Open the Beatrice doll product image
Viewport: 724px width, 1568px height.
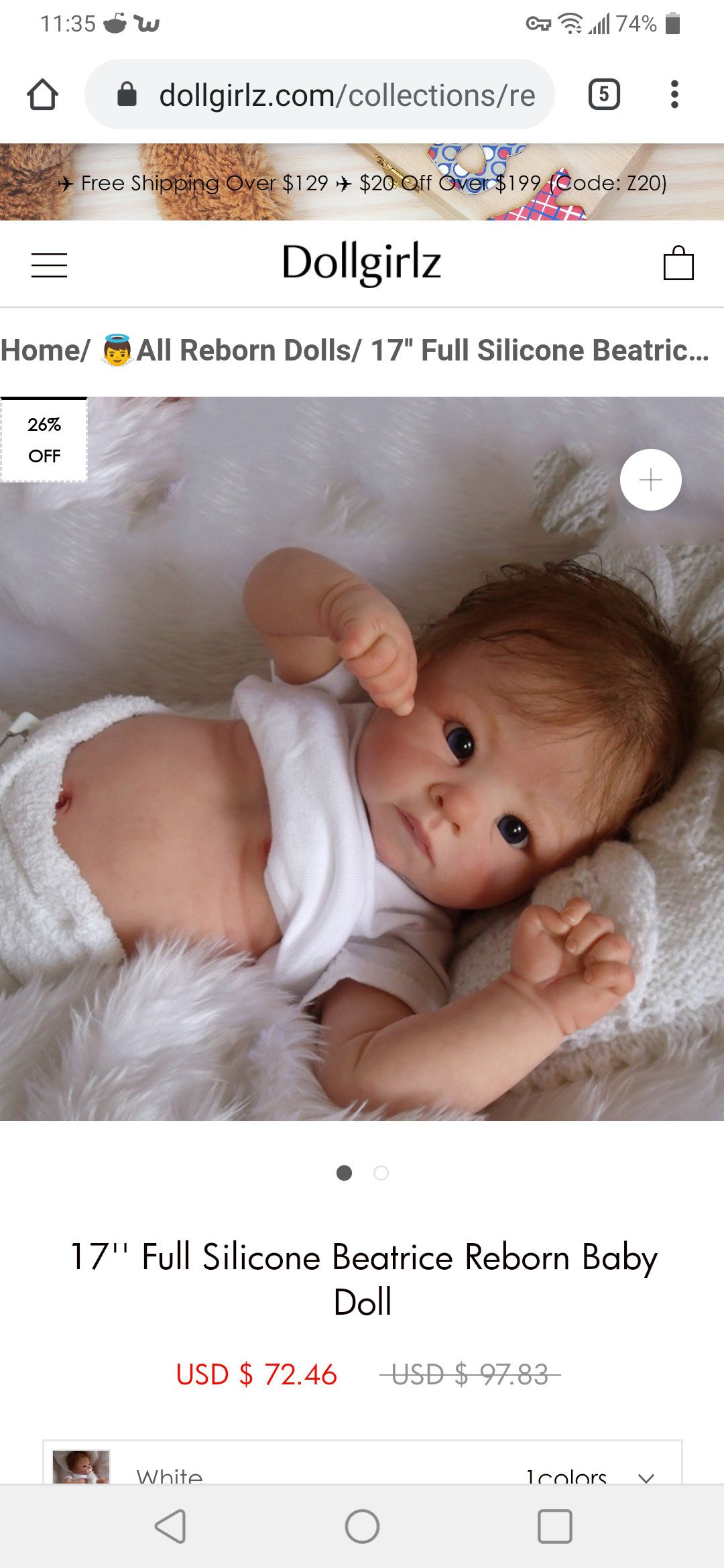[x=362, y=759]
